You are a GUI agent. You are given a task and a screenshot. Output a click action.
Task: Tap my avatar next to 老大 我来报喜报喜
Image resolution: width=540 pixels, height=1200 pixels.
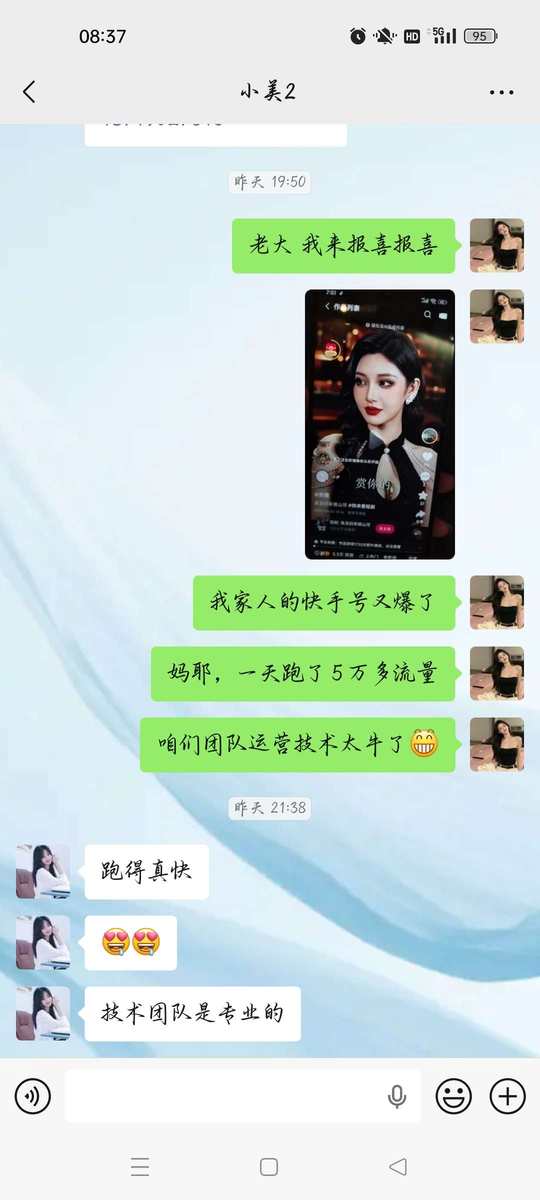tap(497, 246)
